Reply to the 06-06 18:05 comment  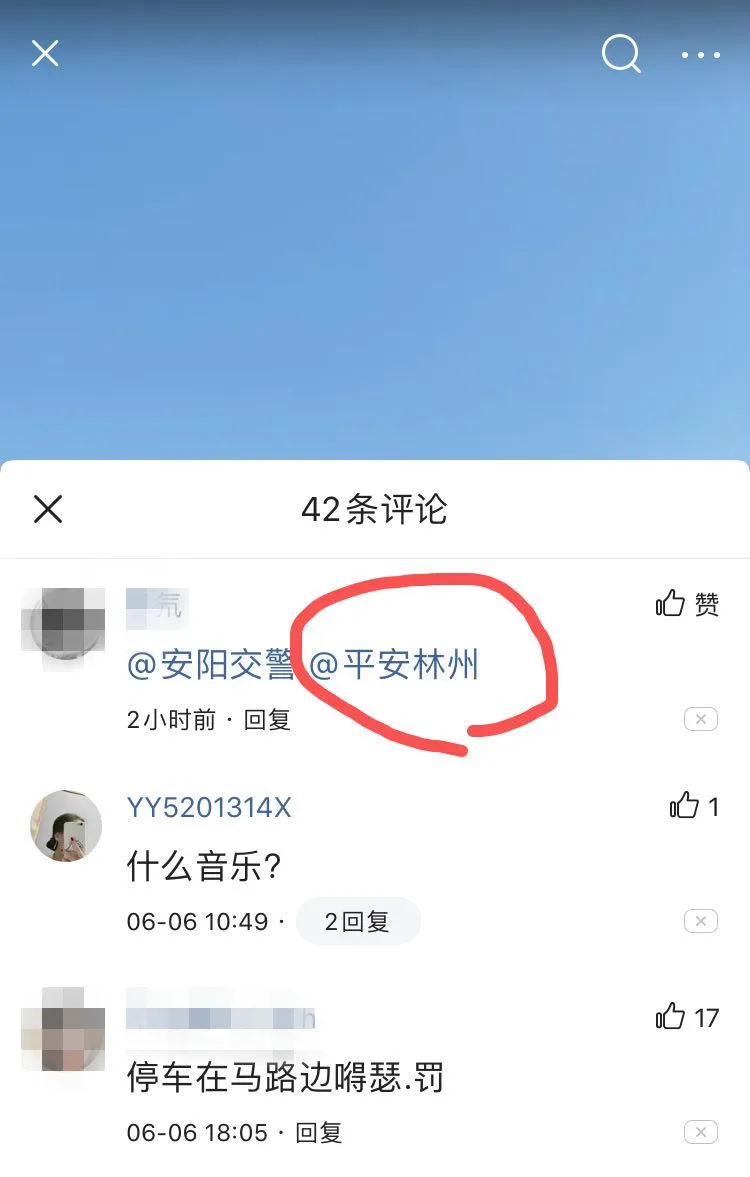click(x=319, y=1132)
